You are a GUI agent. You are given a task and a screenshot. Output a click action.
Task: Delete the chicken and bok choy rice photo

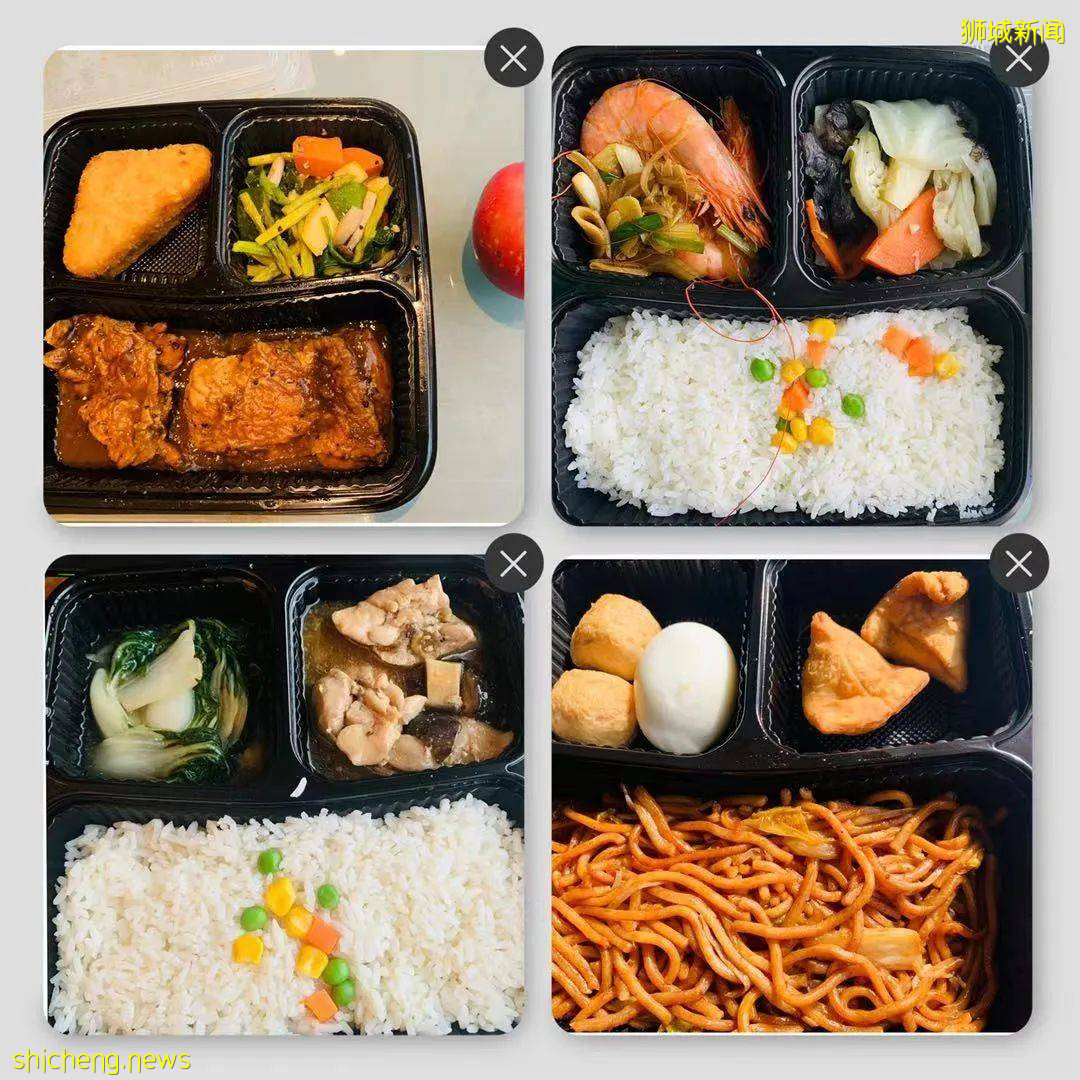tap(513, 563)
